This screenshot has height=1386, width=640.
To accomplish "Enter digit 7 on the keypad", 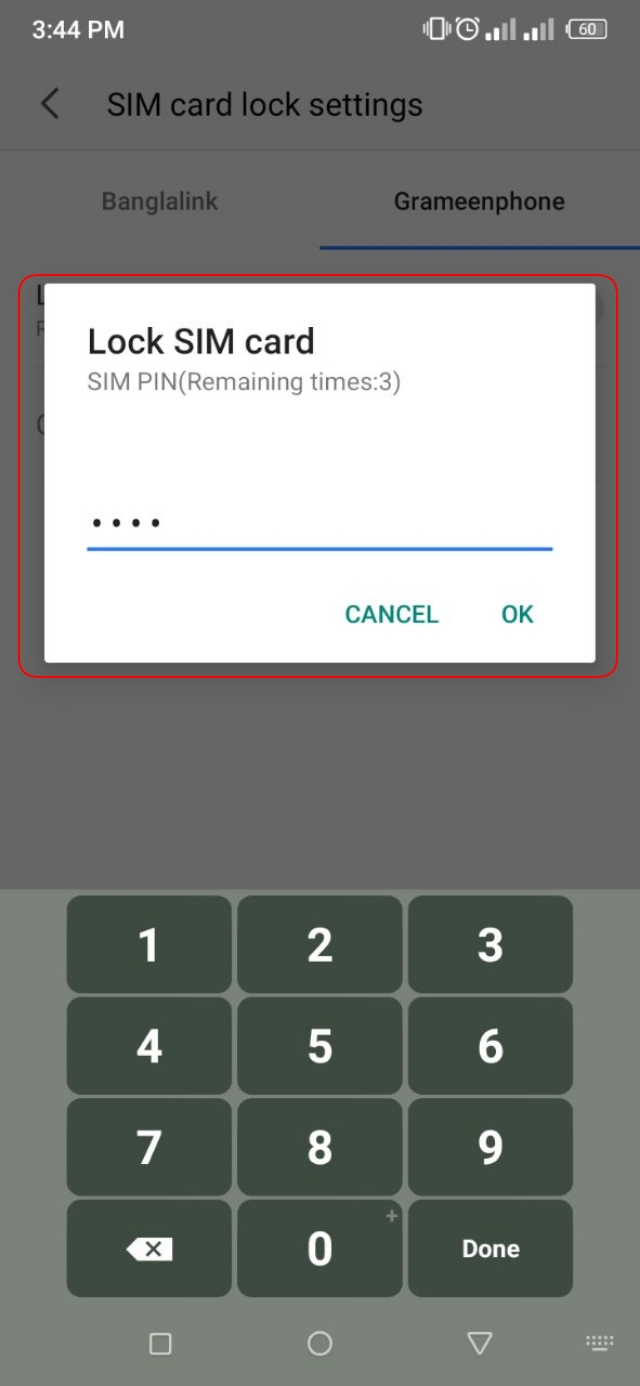I will (x=149, y=1148).
